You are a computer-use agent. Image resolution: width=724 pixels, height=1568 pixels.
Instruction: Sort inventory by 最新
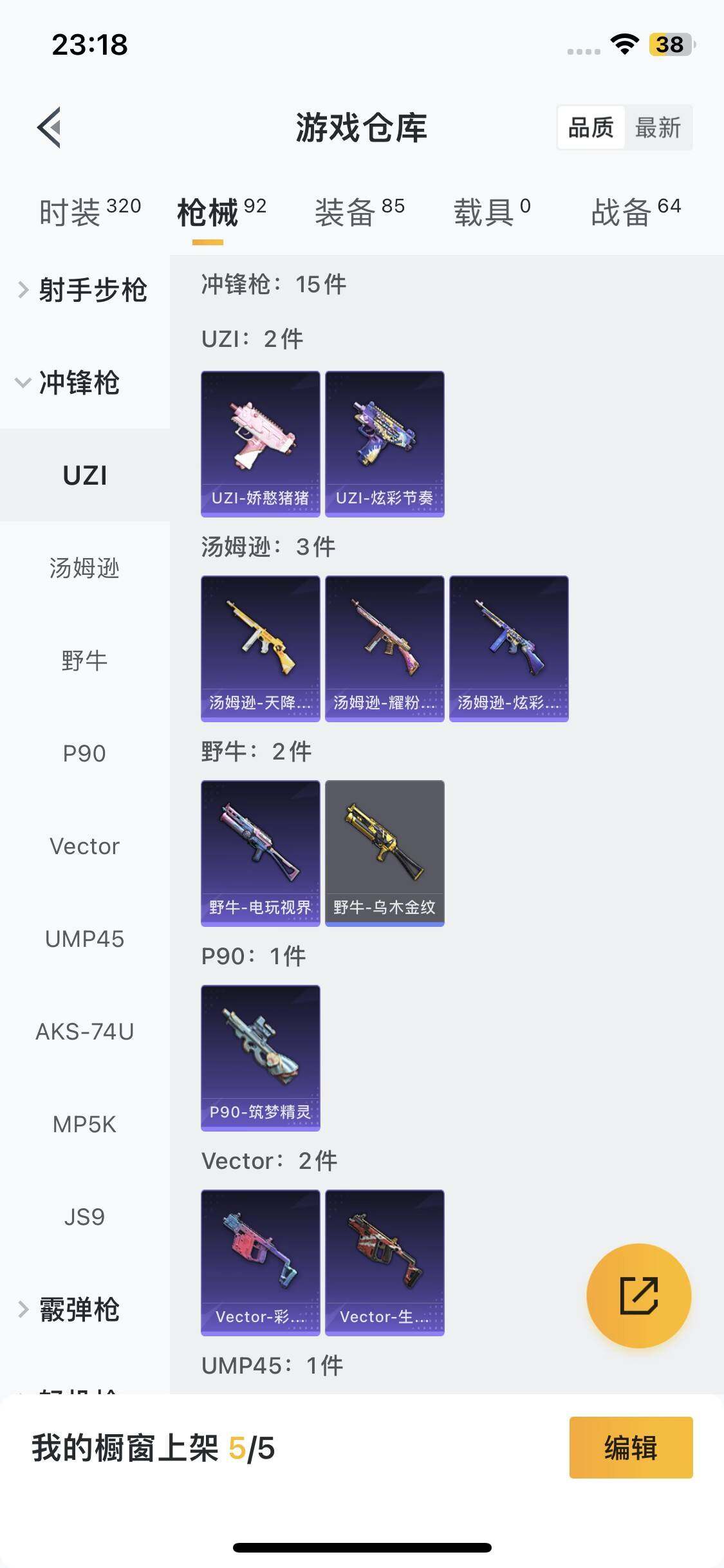pos(658,127)
